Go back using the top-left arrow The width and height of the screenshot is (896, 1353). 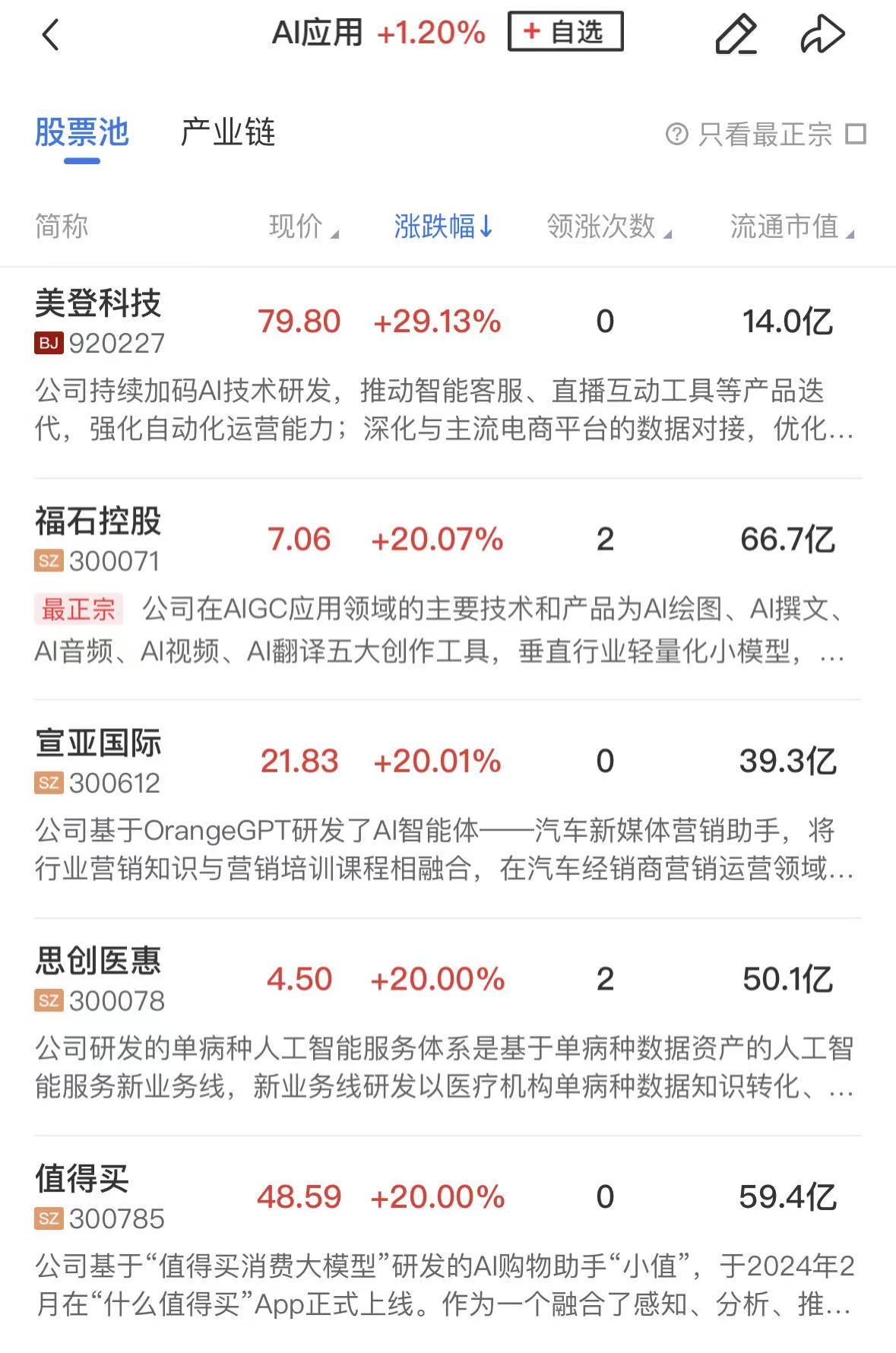point(51,35)
